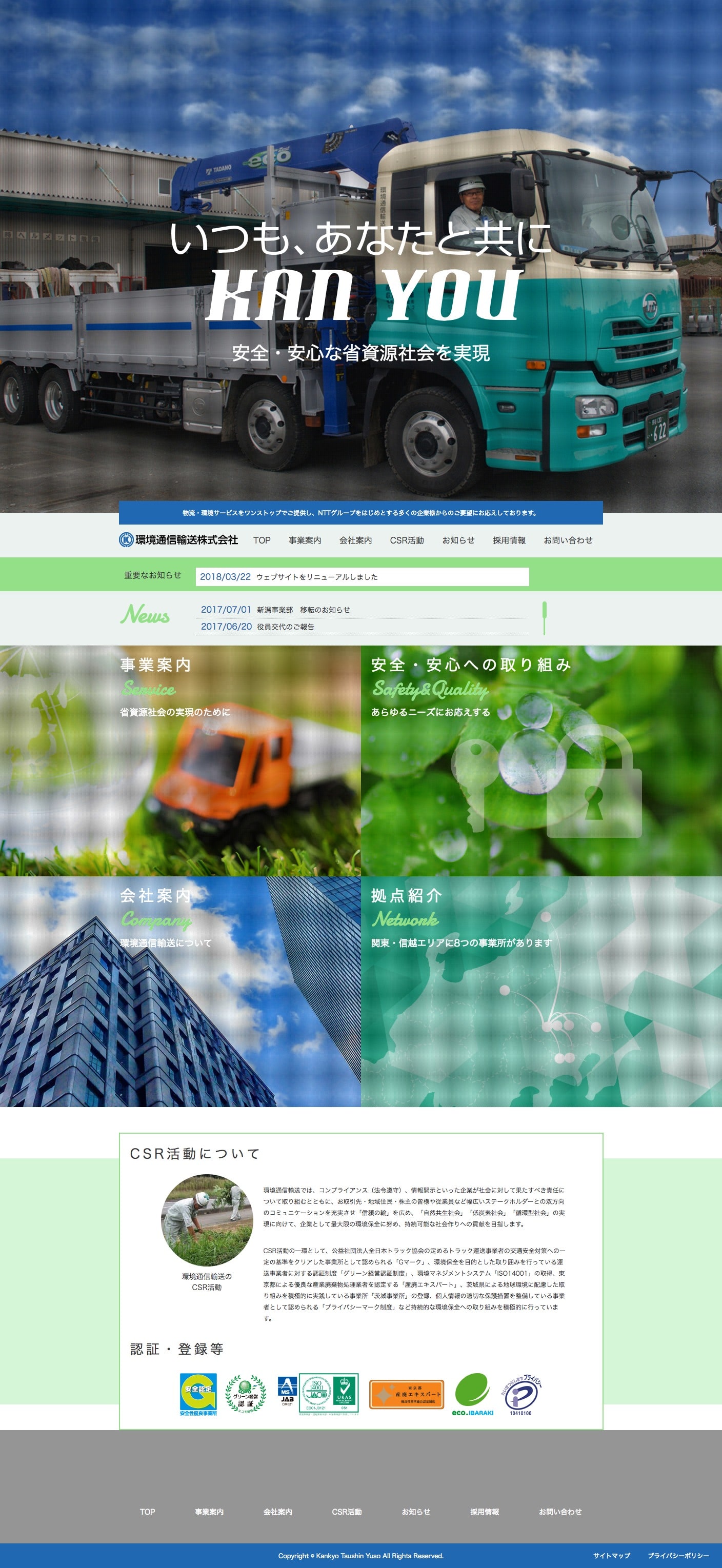722x1568 pixels.
Task: Open the 安全・安心への取り組み tile
Action: [x=541, y=760]
